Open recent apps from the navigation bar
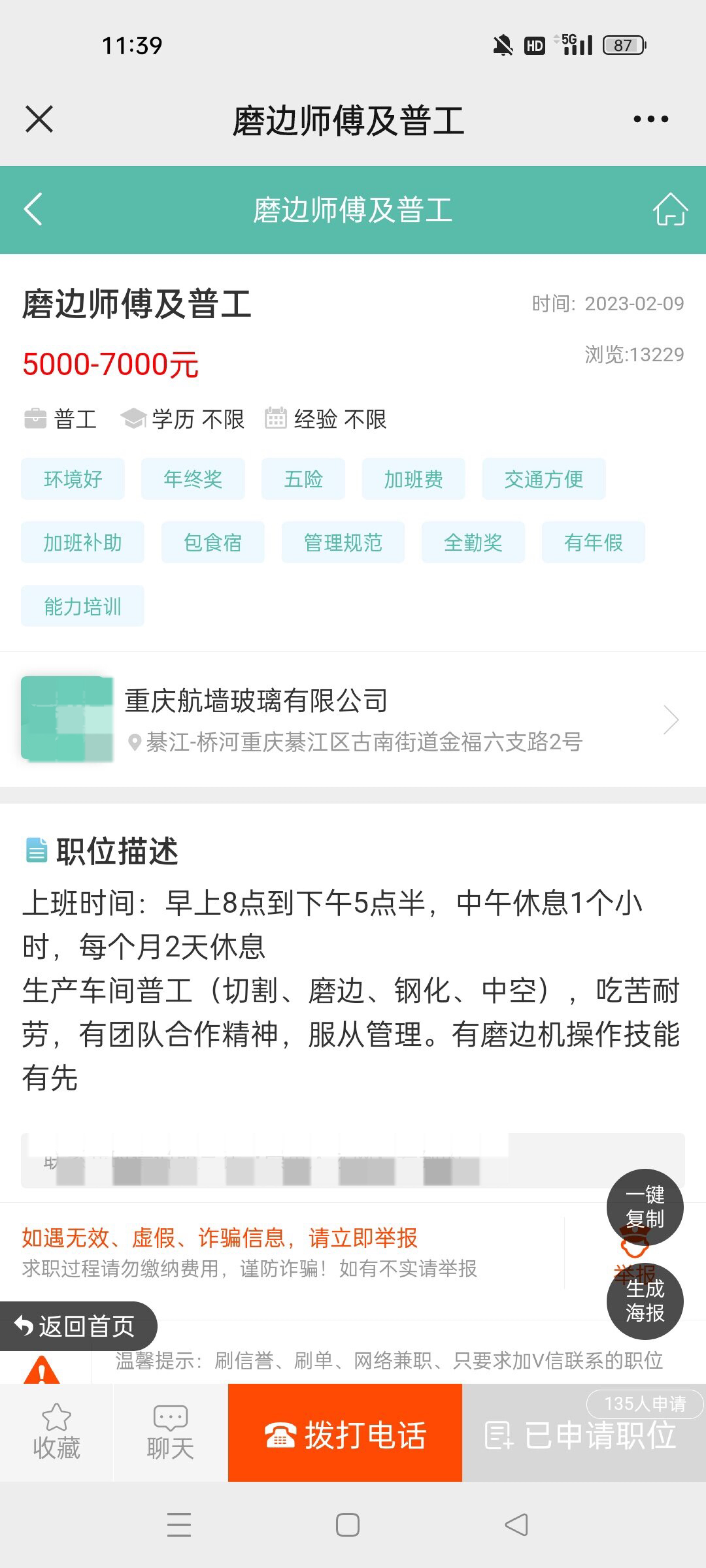Viewport: 706px width, 1568px height. [179, 1524]
